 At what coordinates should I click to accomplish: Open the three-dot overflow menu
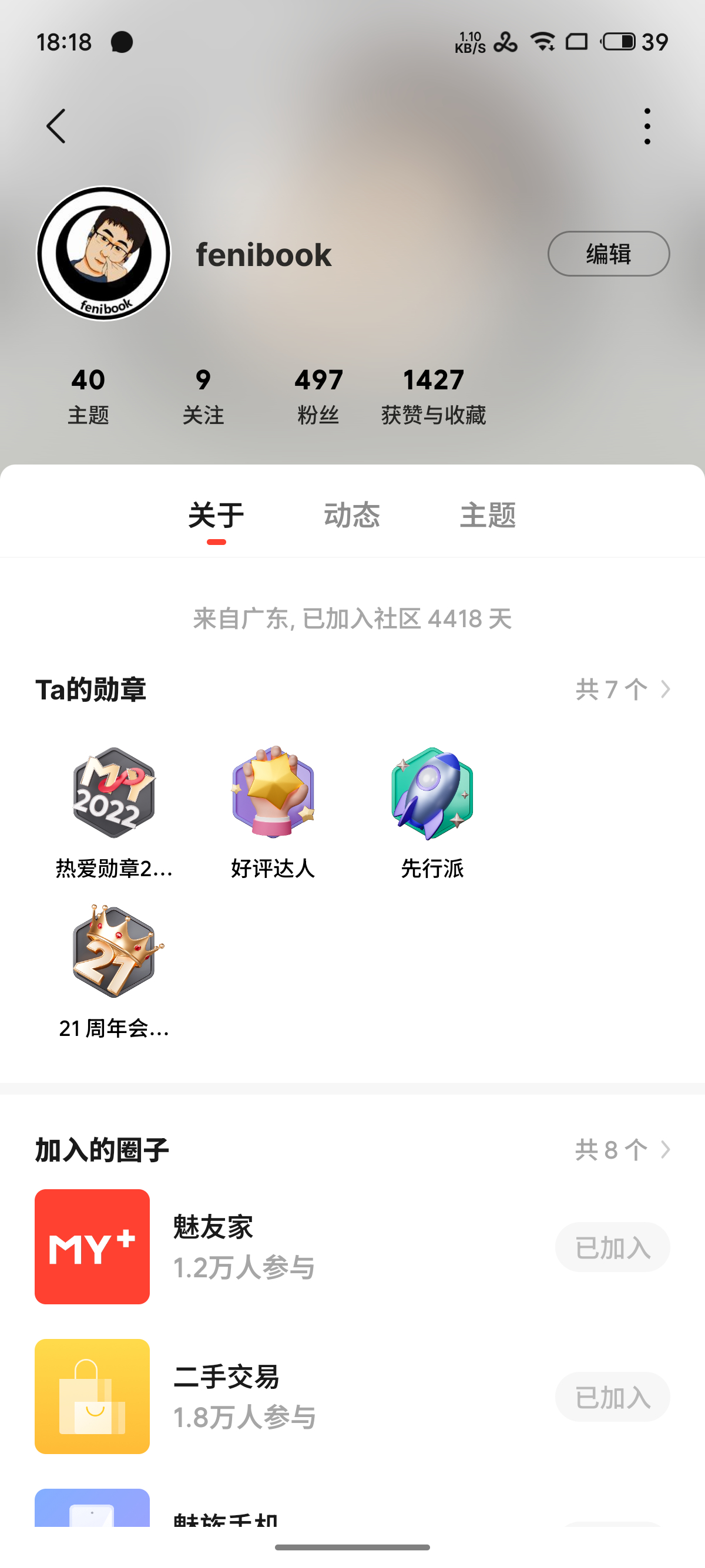tap(647, 126)
